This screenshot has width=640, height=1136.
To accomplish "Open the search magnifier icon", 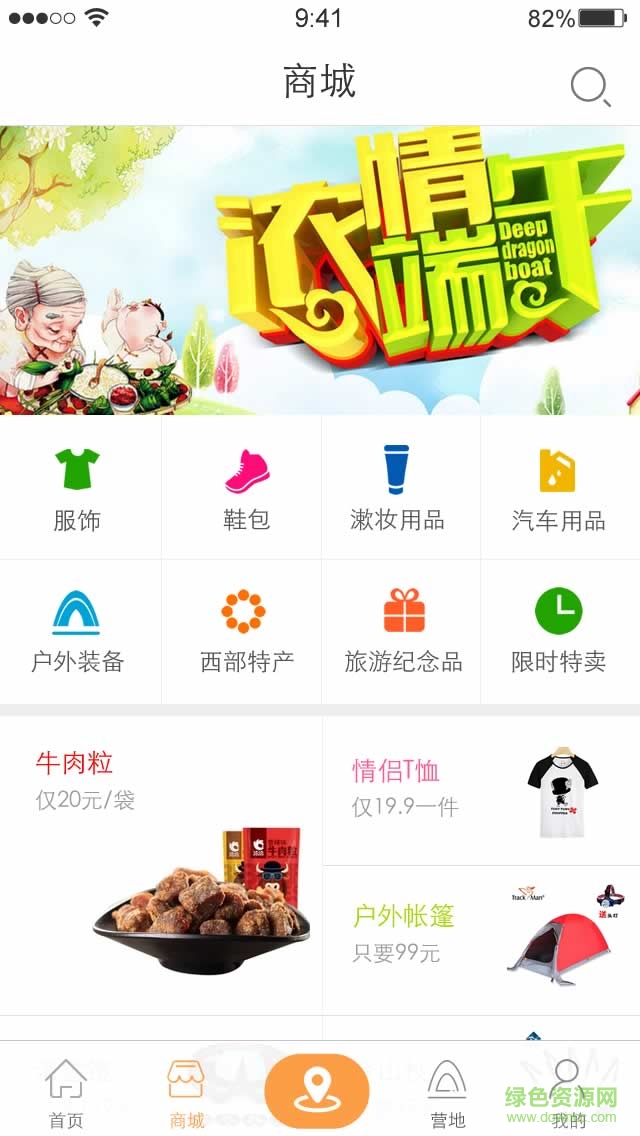I will click(590, 87).
